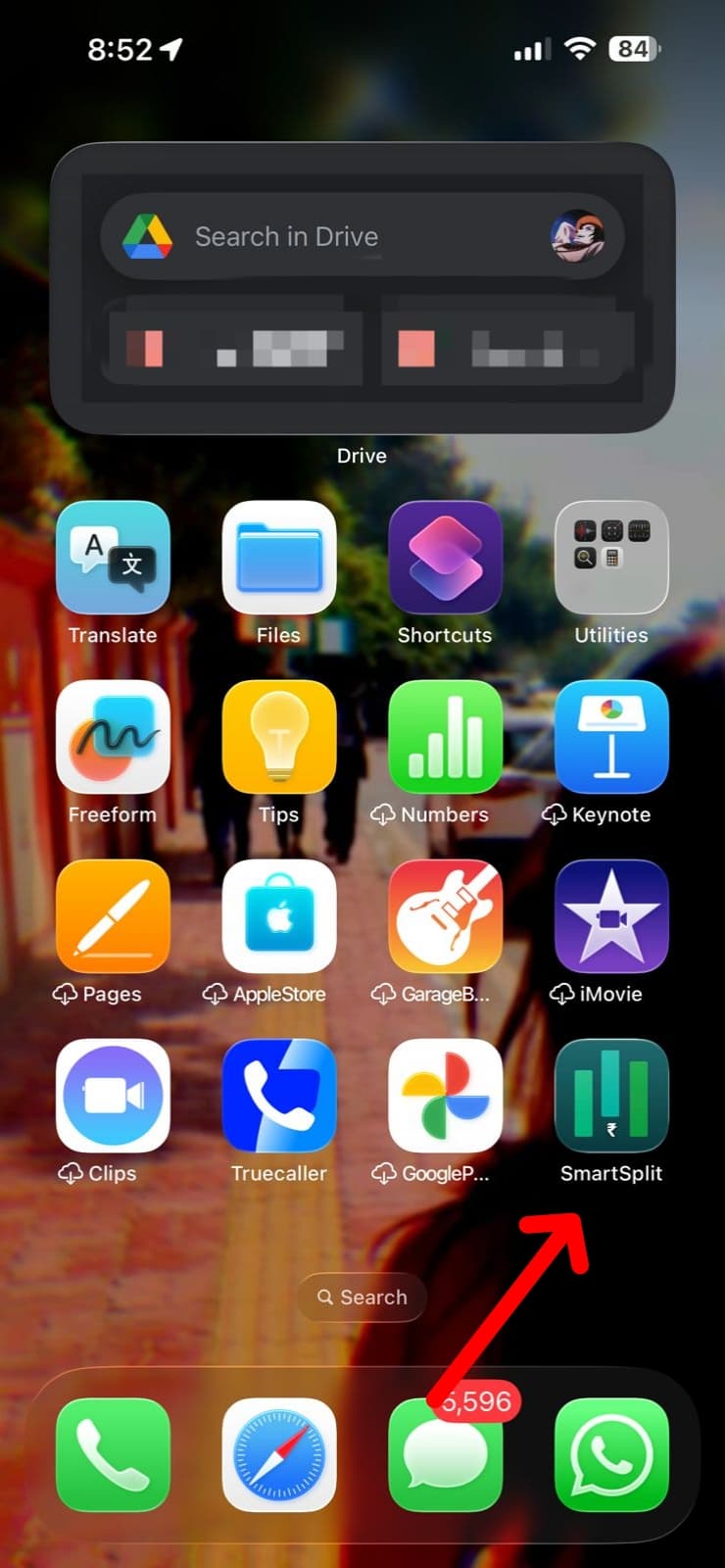The image size is (725, 1568).
Task: Launch GarageBand
Action: (x=445, y=916)
